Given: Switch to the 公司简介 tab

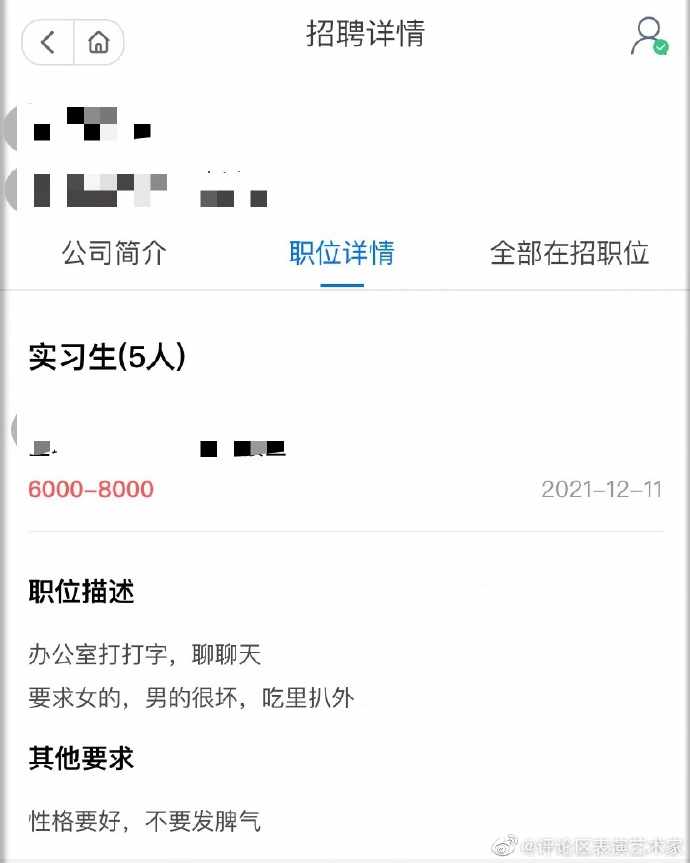Looking at the screenshot, I should click(x=114, y=253).
